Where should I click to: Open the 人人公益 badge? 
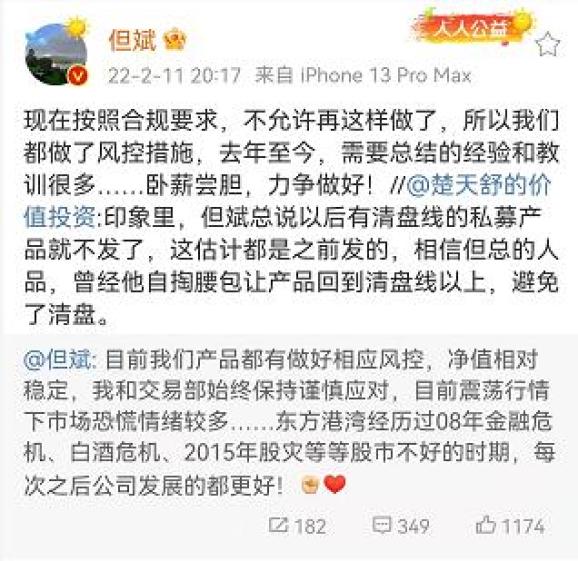point(473,27)
